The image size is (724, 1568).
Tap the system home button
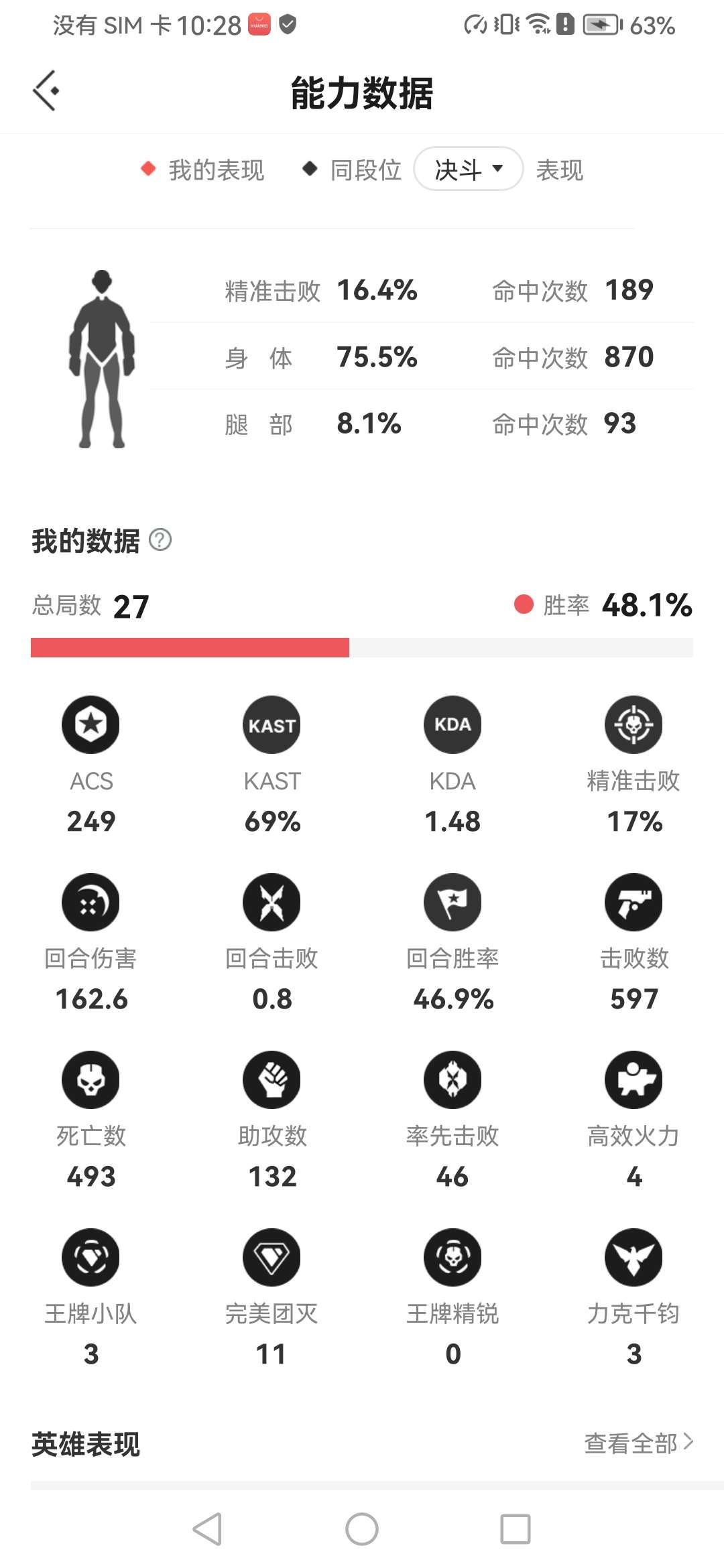point(362,1529)
